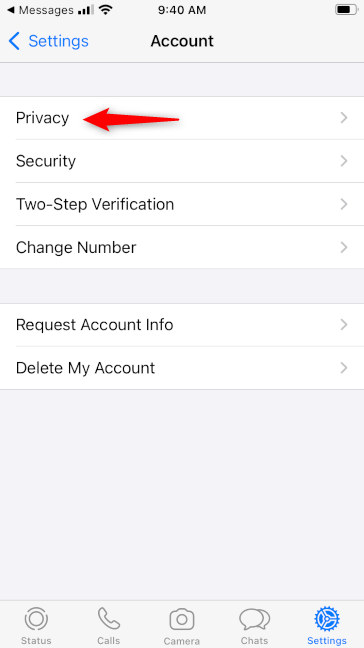
Task: Tap Delete My Account
Action: pos(182,368)
